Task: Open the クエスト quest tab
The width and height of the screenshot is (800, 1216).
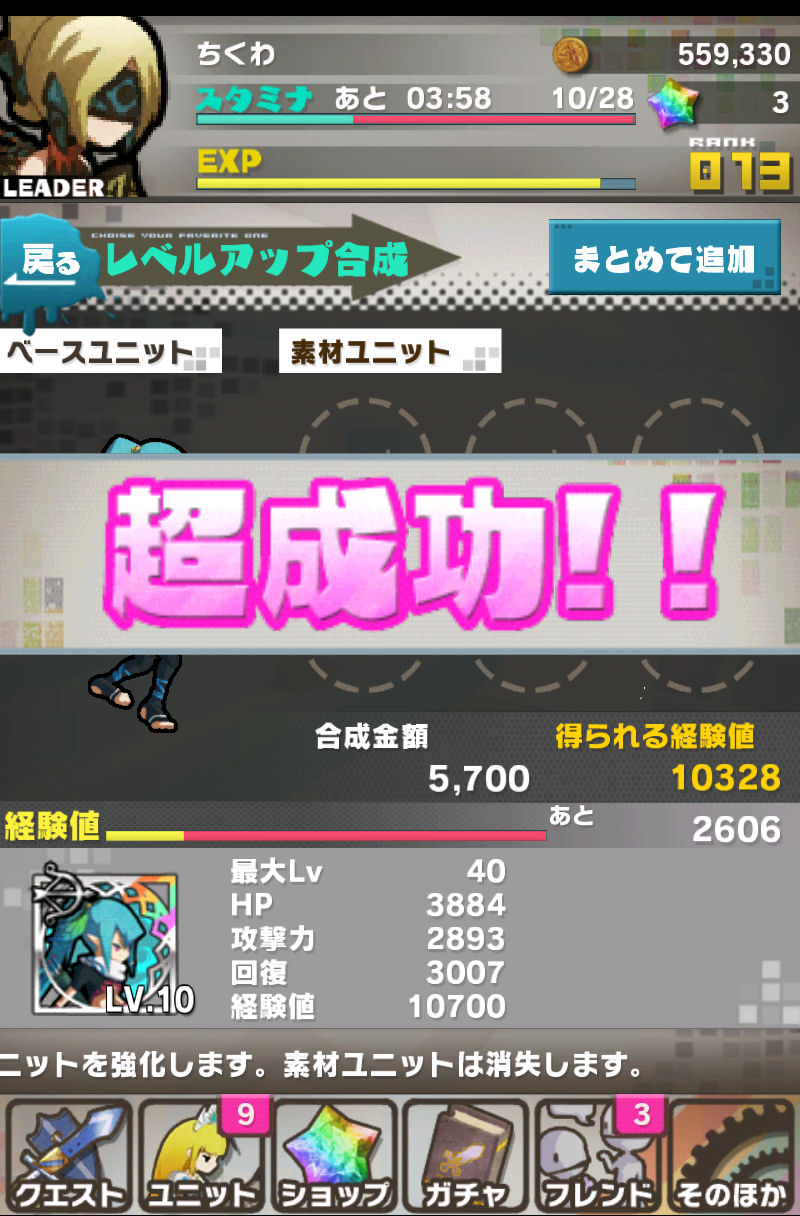Action: point(66,1156)
